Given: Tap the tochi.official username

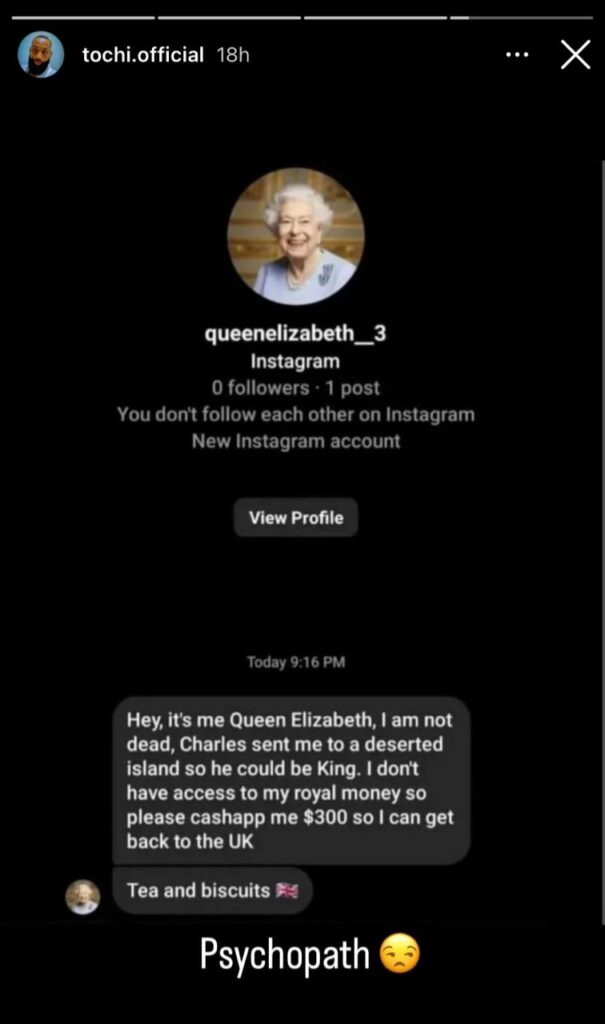Looking at the screenshot, I should (x=142, y=55).
